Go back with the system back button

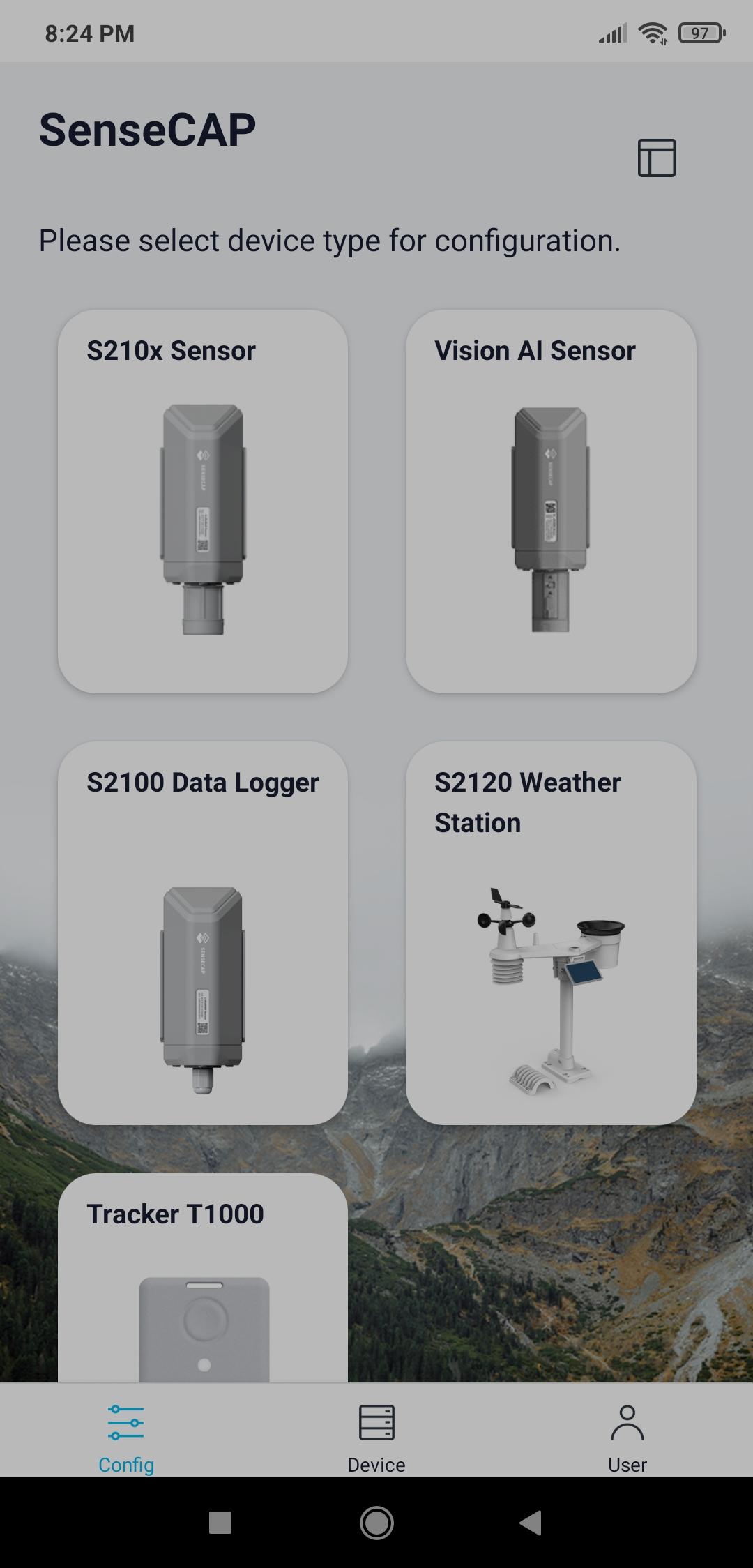click(531, 1523)
